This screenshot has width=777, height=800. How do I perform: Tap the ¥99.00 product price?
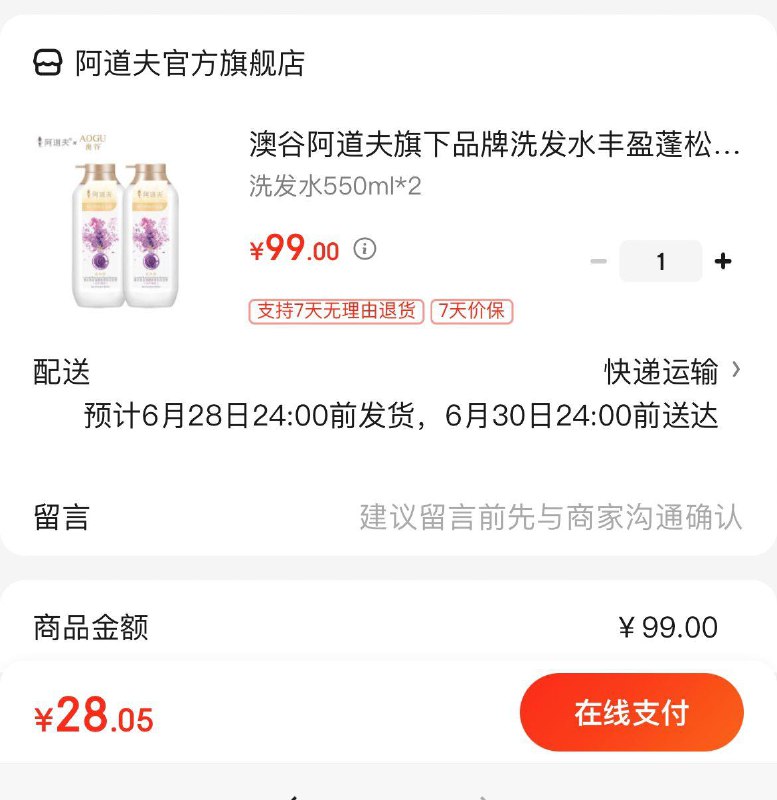290,249
